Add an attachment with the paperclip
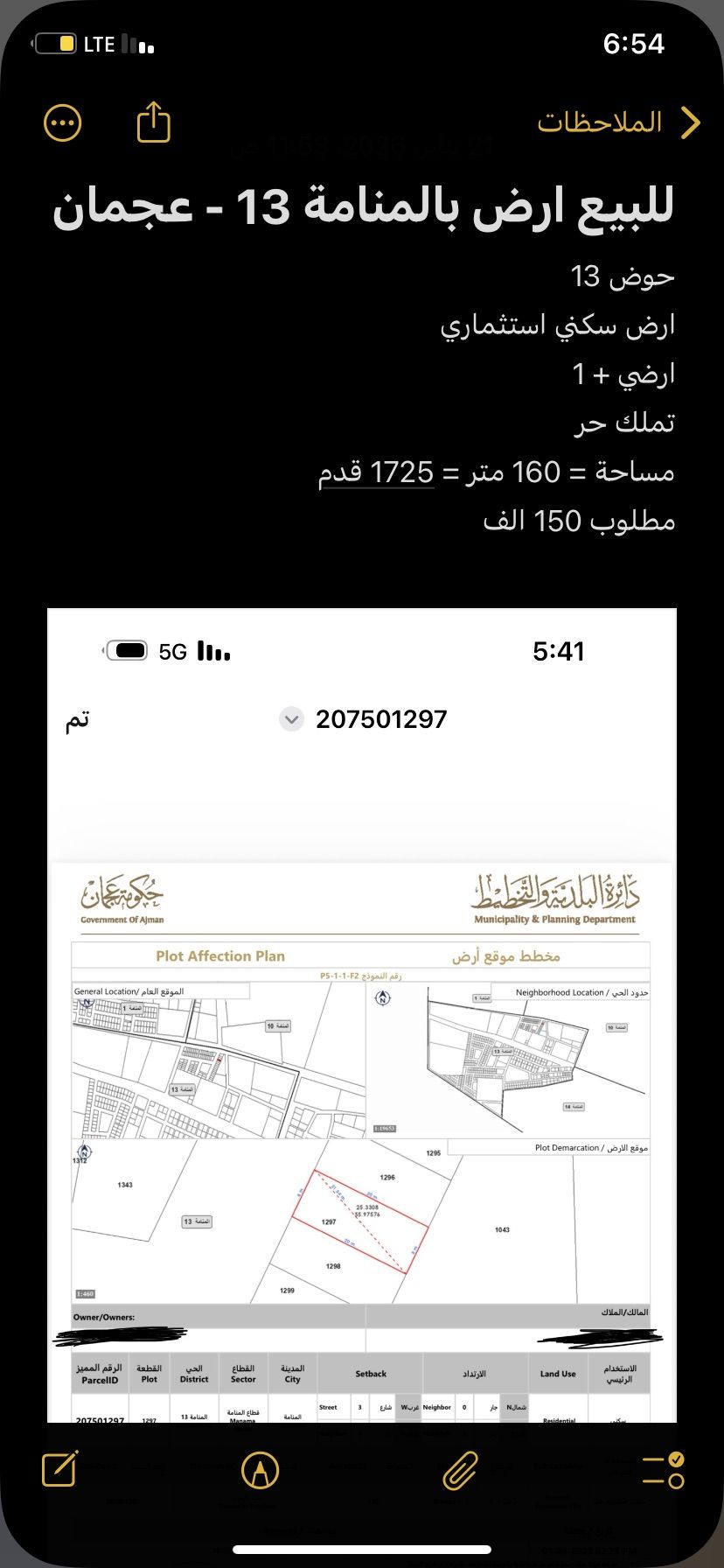 [460, 1470]
